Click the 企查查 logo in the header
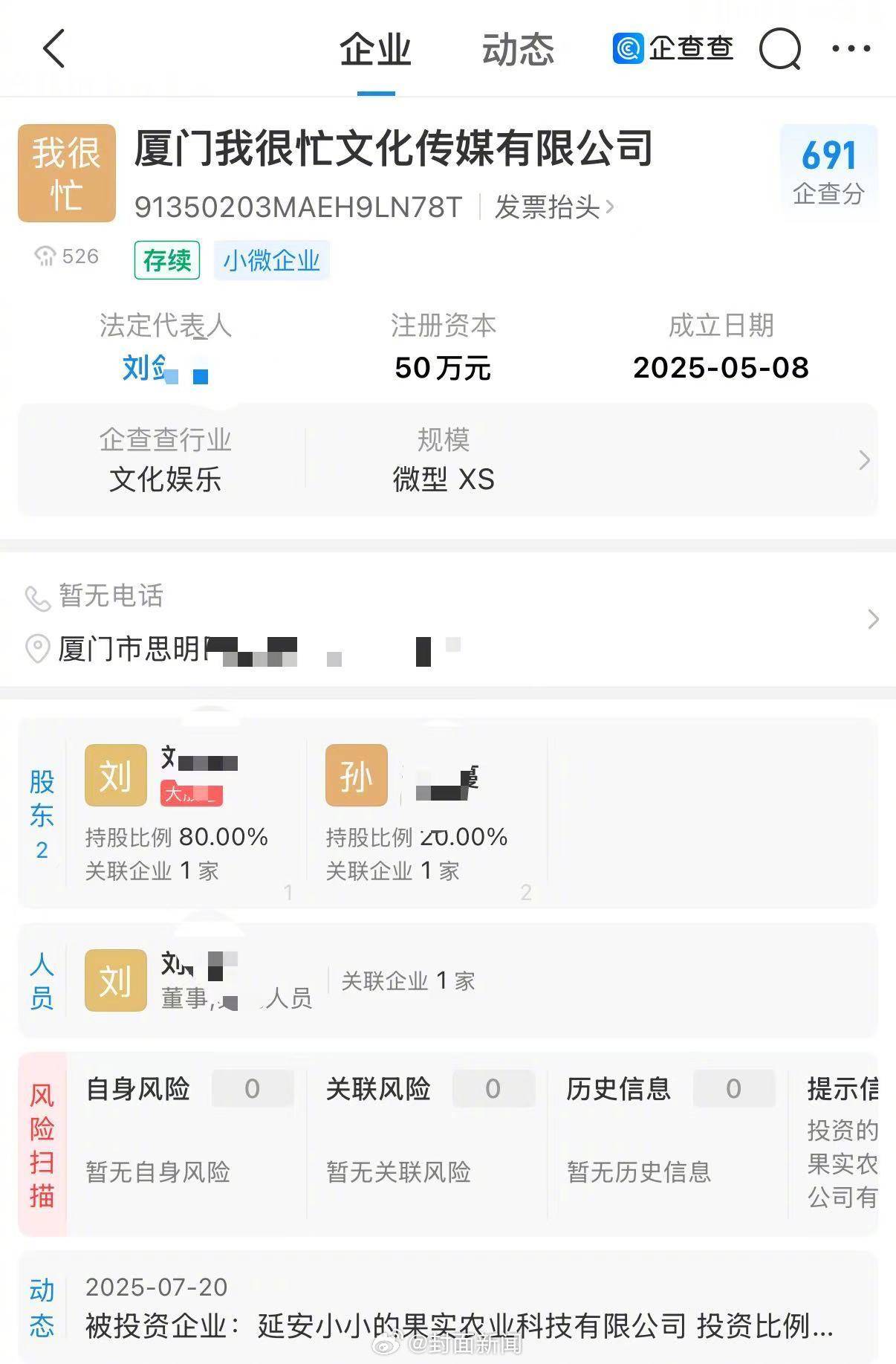 click(671, 48)
